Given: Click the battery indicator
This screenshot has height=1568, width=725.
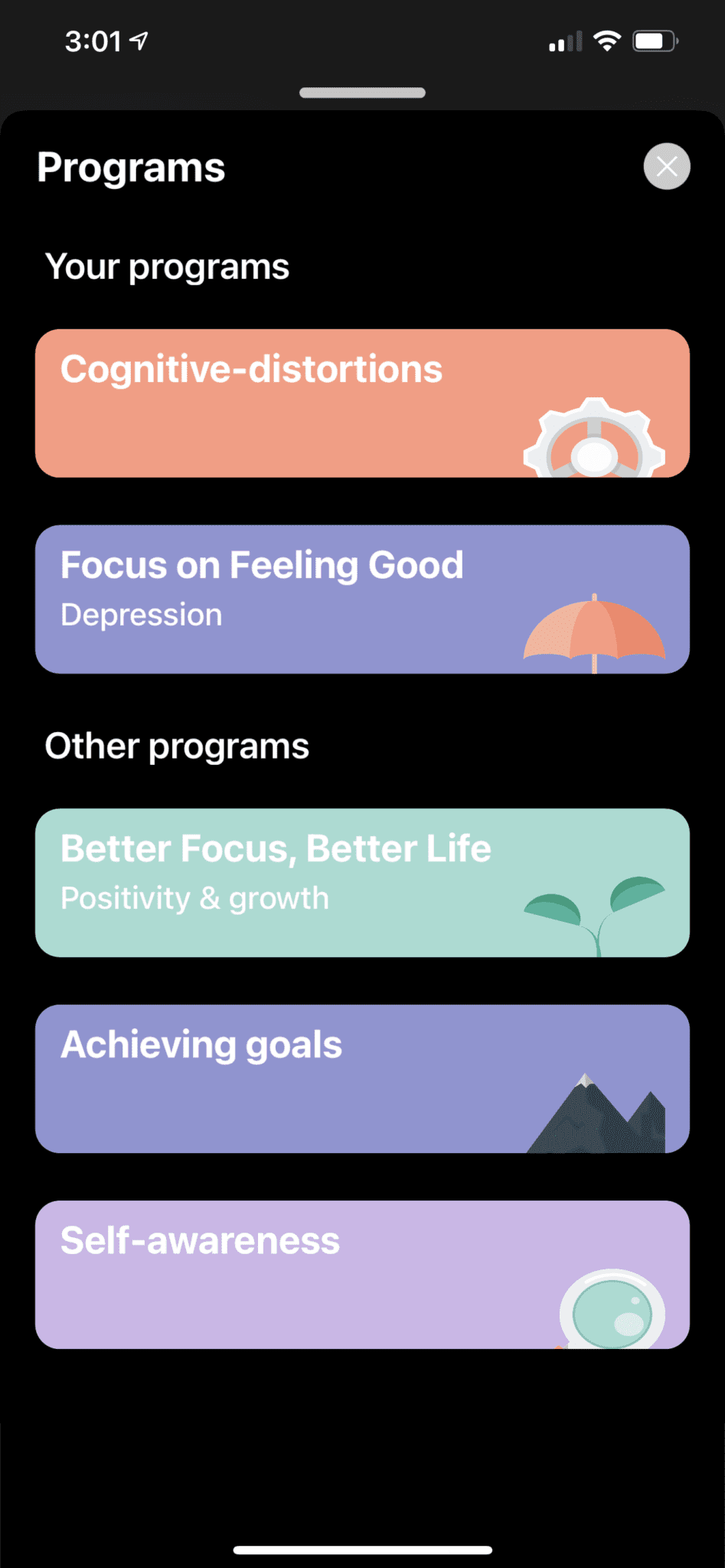Looking at the screenshot, I should (655, 41).
